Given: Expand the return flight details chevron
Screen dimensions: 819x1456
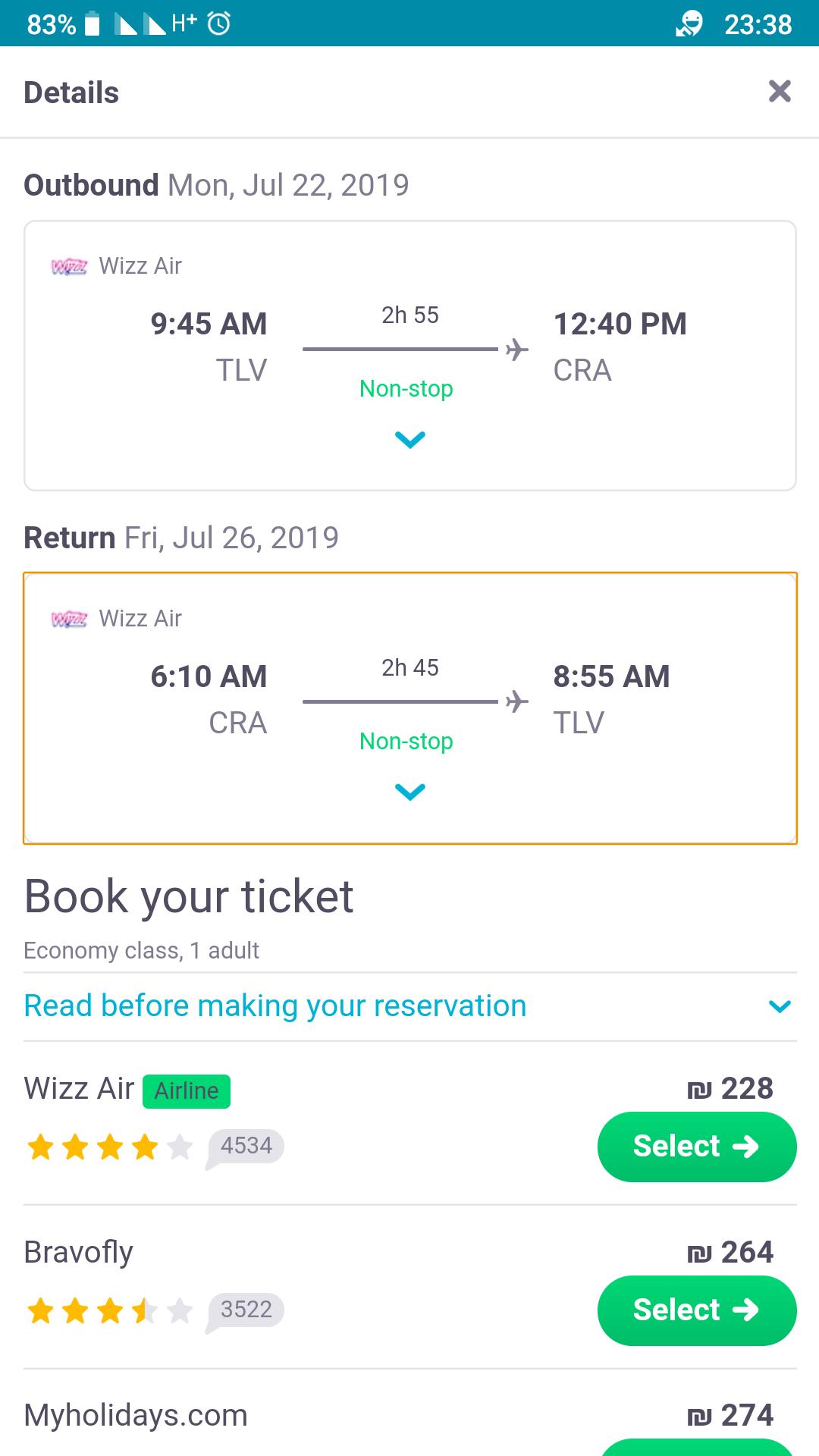Looking at the screenshot, I should (409, 792).
